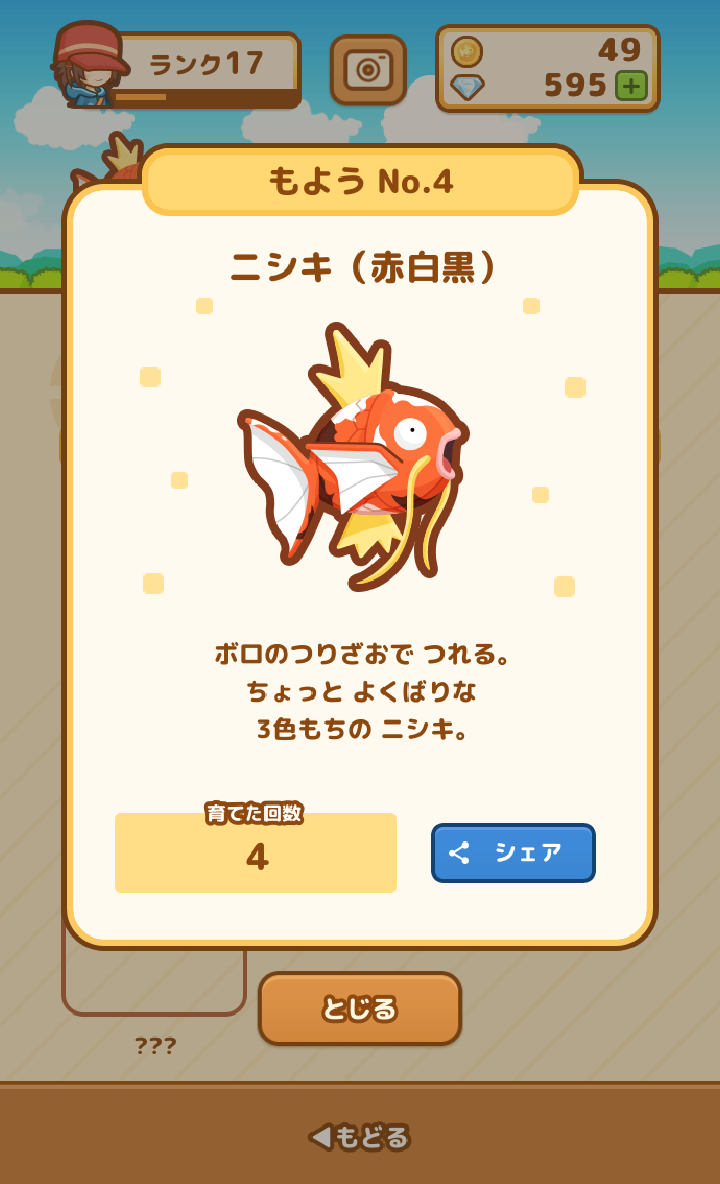Share the Nishiki pattern via シェア

click(x=512, y=853)
